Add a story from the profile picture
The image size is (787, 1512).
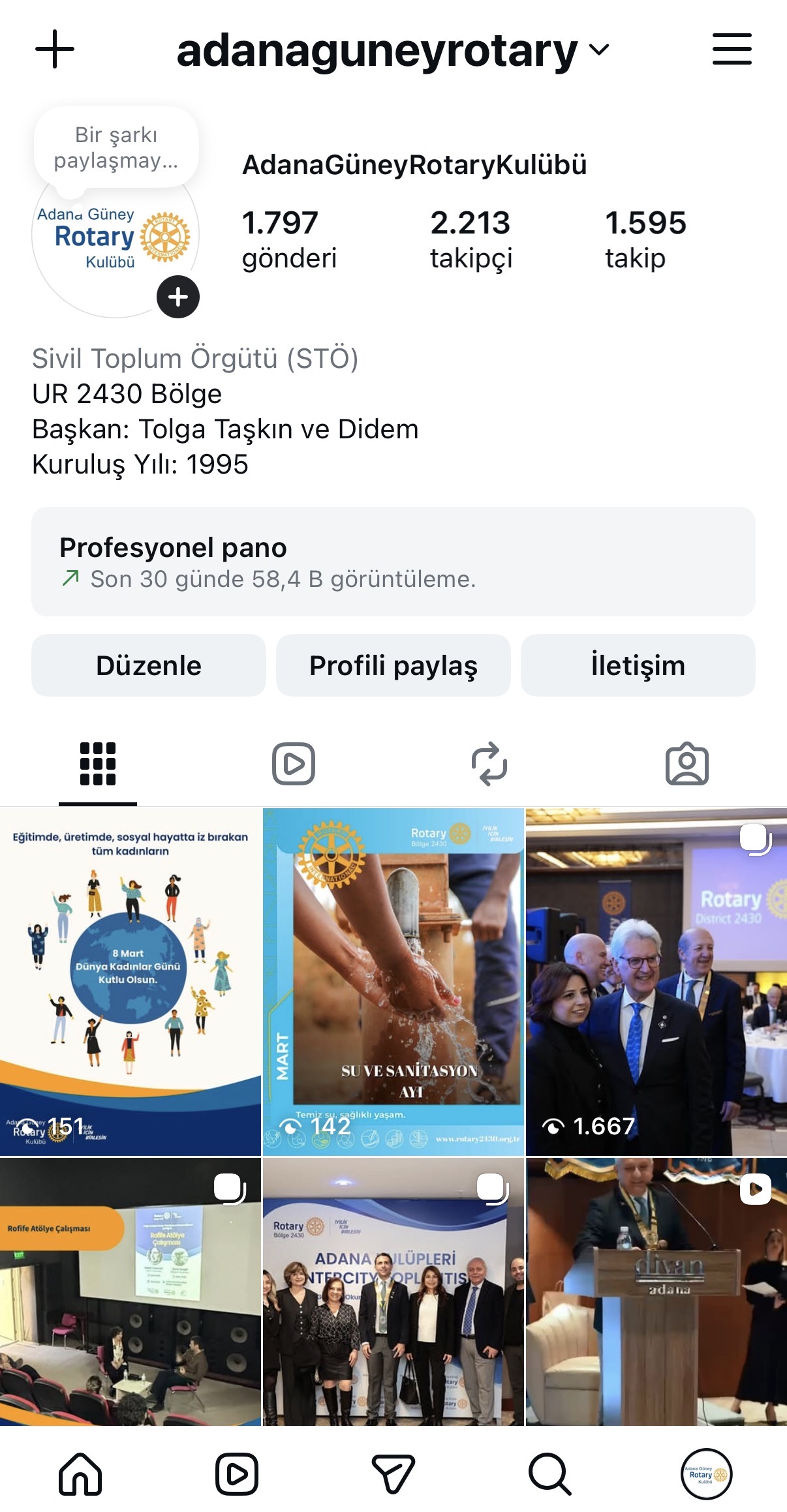[x=177, y=297]
